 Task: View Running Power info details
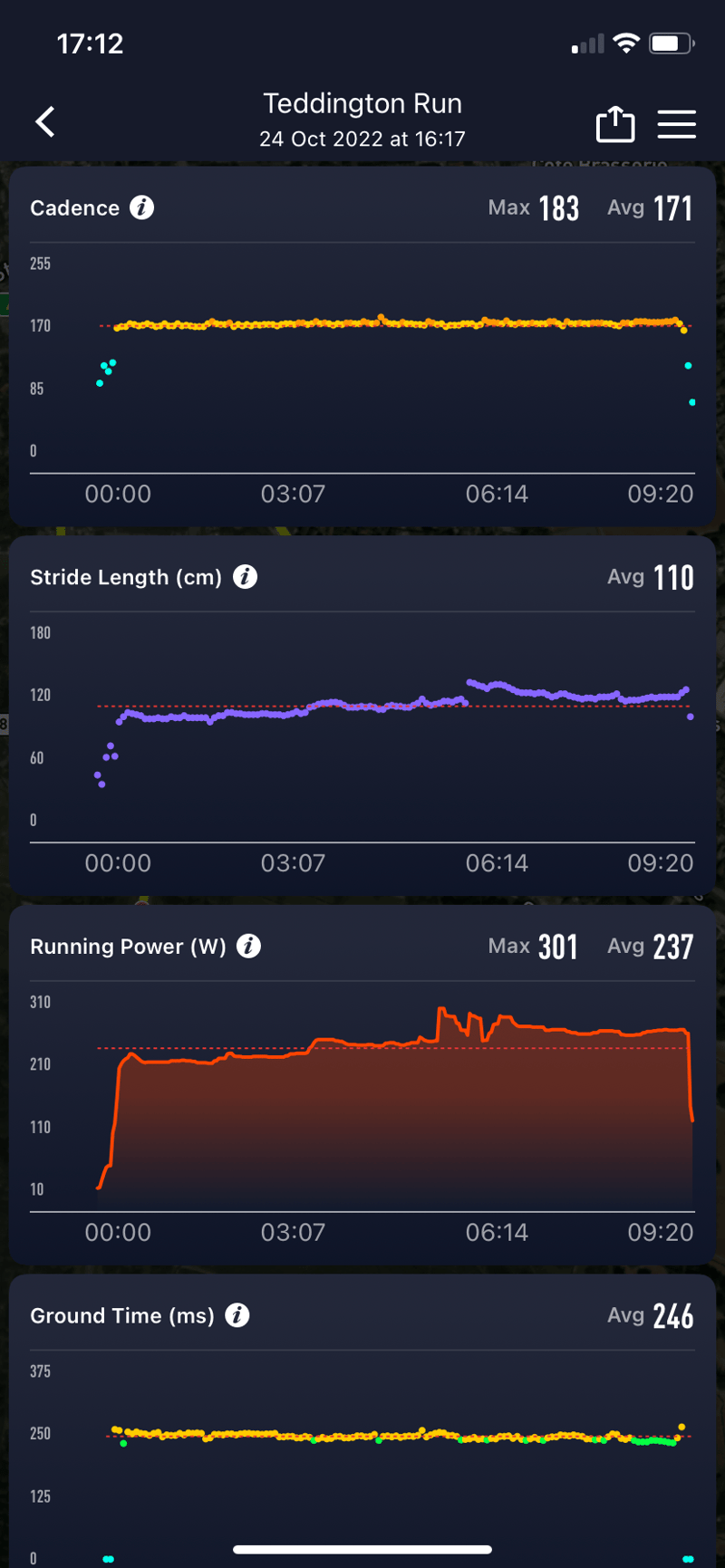248,947
